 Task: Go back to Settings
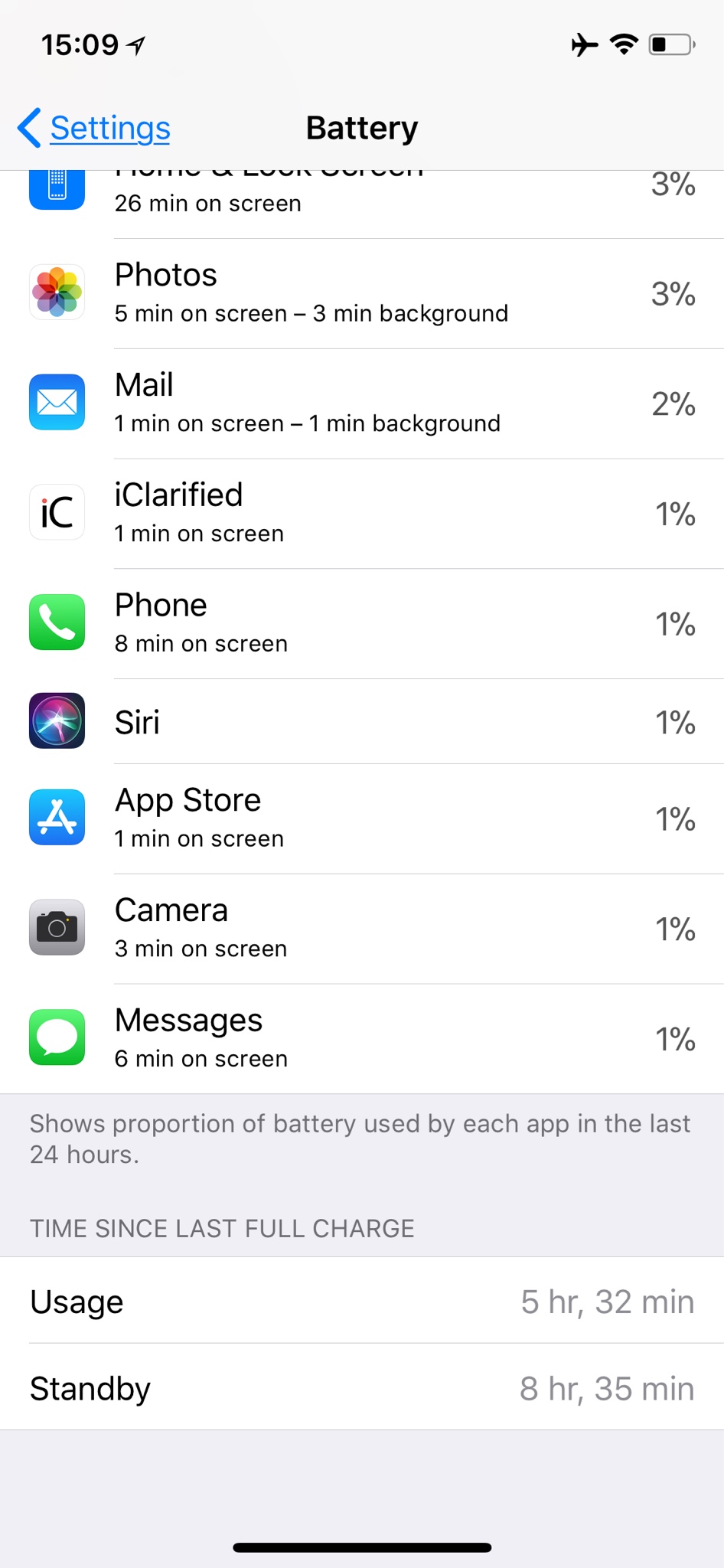click(95, 128)
